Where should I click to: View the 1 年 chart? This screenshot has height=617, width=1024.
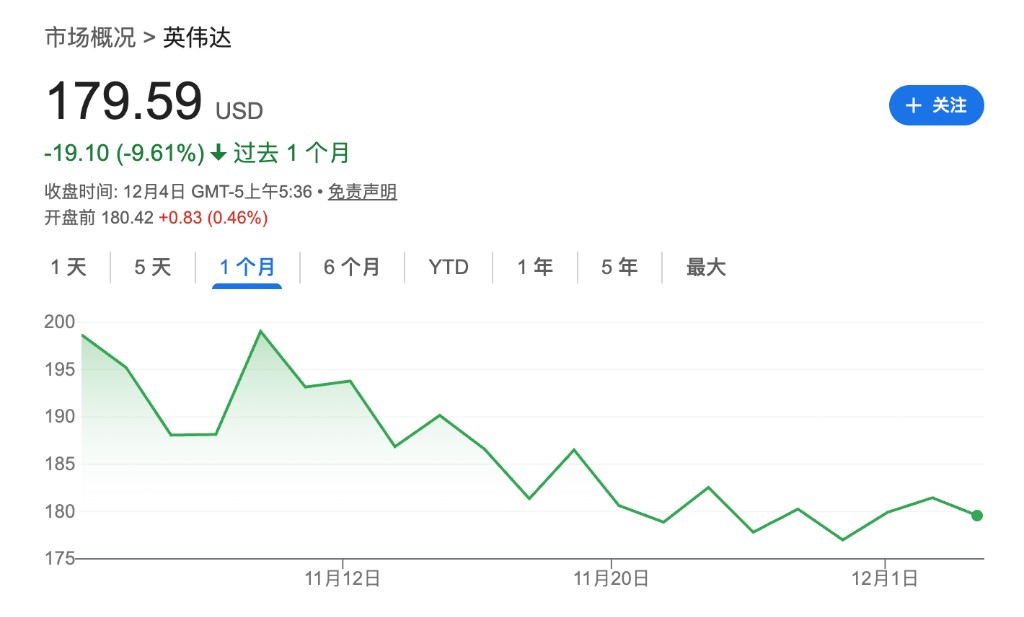pyautogui.click(x=535, y=267)
